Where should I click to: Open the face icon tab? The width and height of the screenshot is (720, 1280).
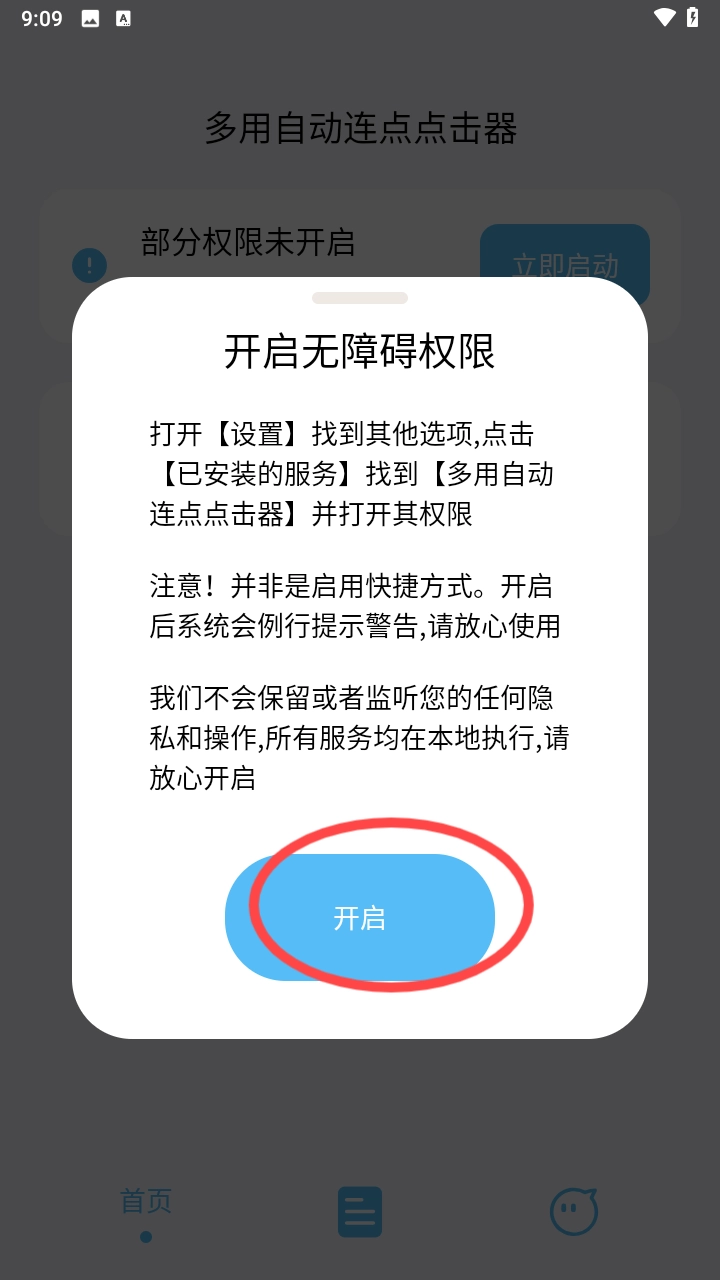[x=574, y=1212]
